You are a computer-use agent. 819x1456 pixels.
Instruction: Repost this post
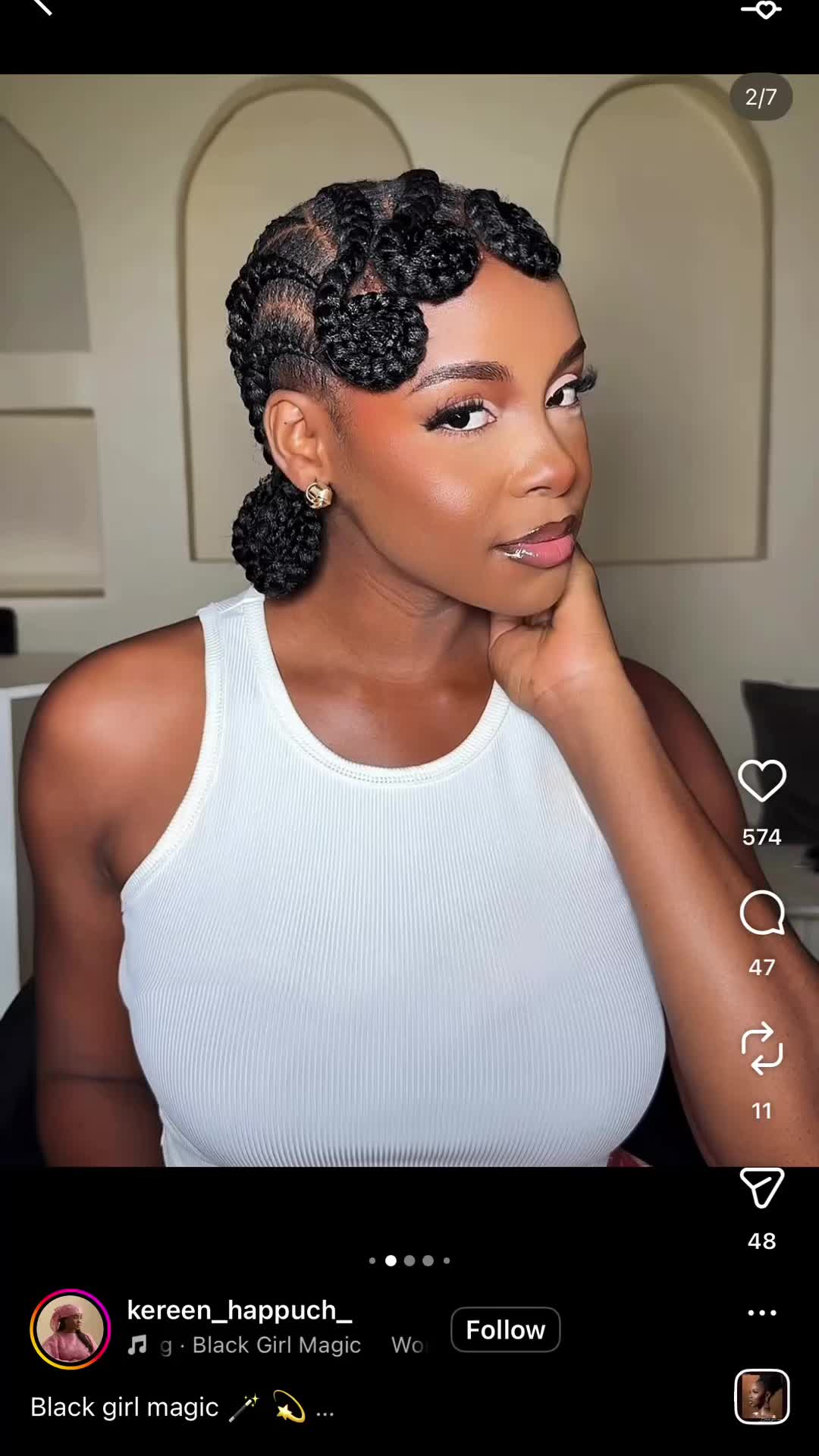[x=761, y=1049]
